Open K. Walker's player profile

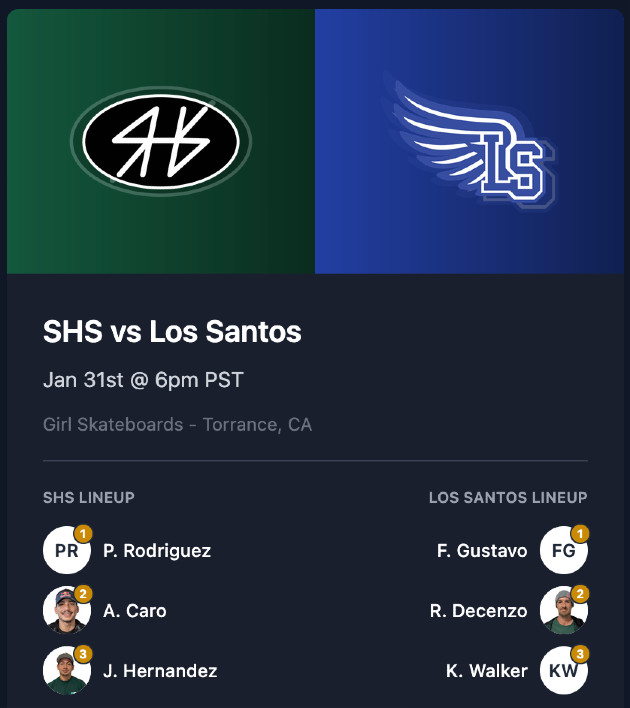[x=486, y=670]
